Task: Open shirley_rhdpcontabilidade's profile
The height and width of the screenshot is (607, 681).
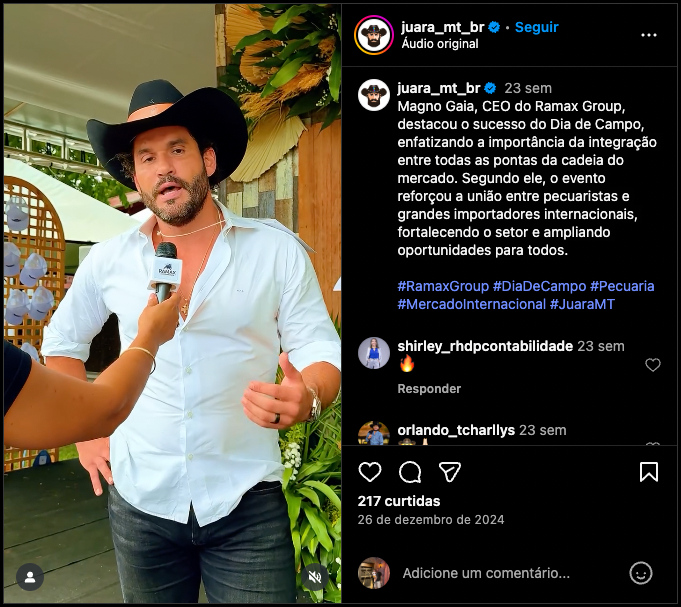Action: click(485, 346)
